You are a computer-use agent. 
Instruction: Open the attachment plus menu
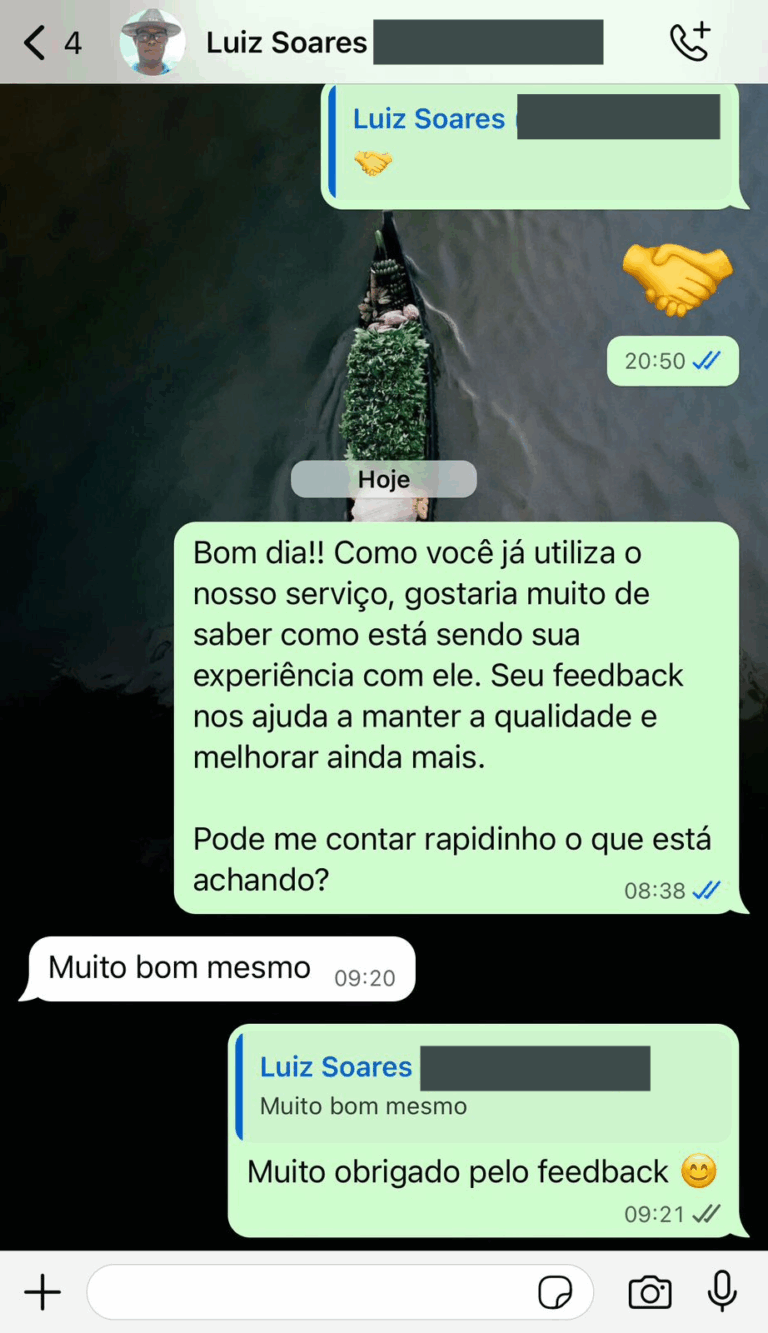pyautogui.click(x=42, y=1292)
